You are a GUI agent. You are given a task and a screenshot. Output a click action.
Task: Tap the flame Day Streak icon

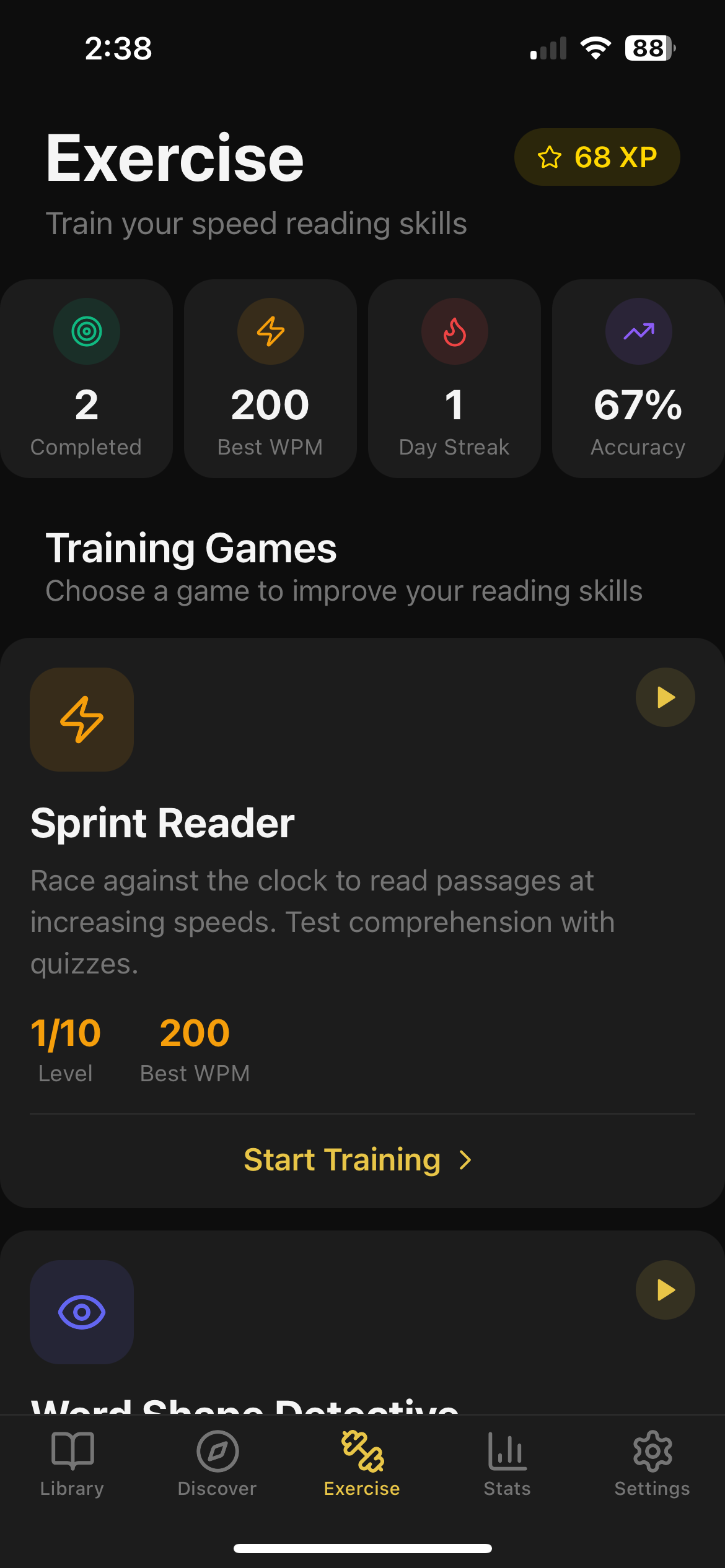[454, 331]
